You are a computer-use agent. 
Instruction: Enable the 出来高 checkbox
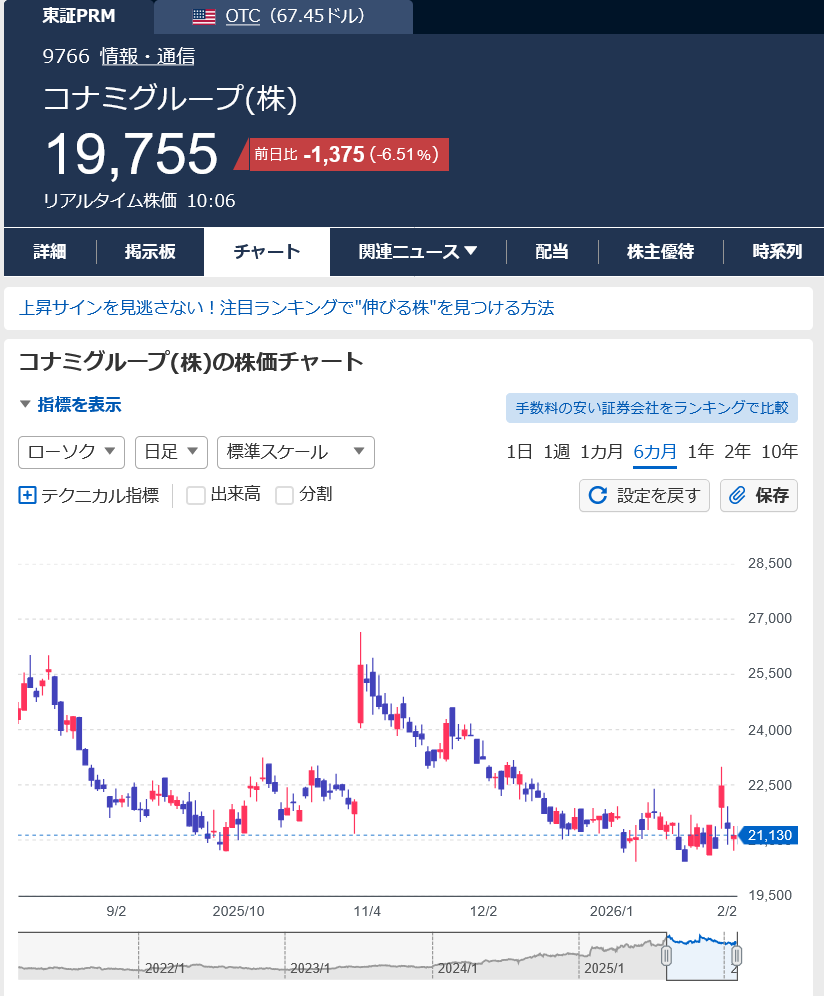tap(196, 495)
